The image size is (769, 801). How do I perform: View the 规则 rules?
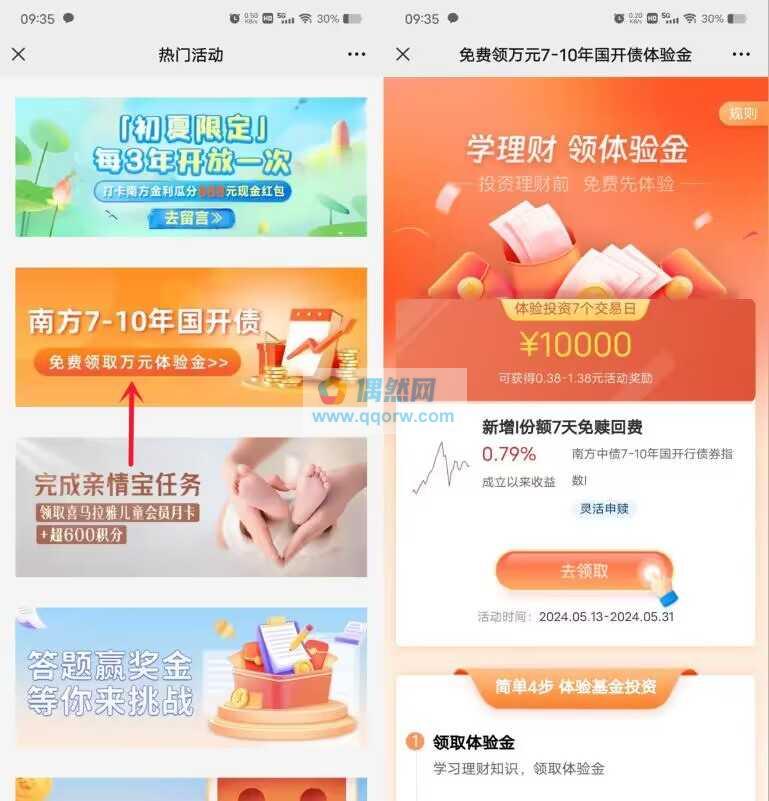[741, 114]
